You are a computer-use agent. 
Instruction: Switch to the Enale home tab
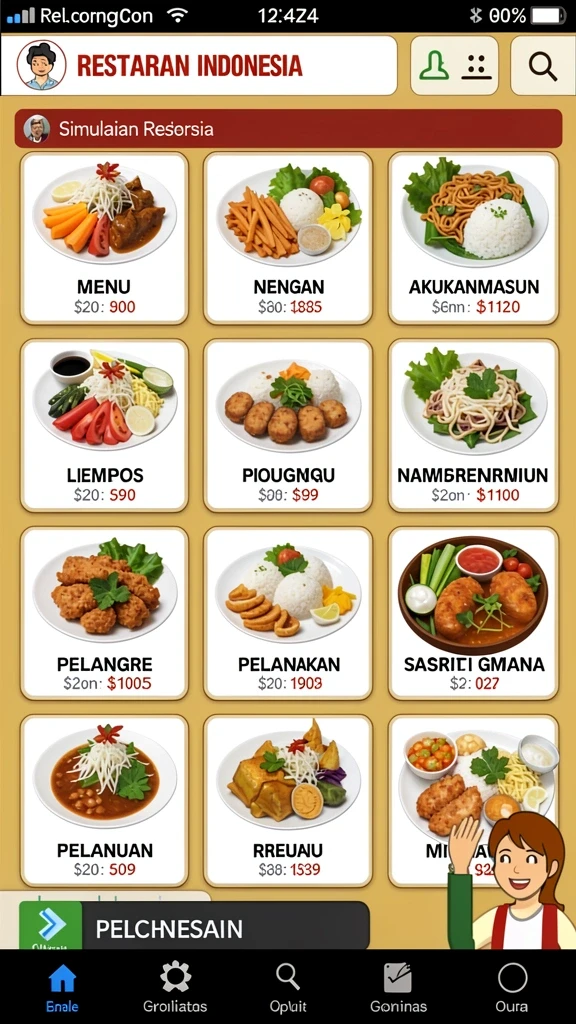62,987
